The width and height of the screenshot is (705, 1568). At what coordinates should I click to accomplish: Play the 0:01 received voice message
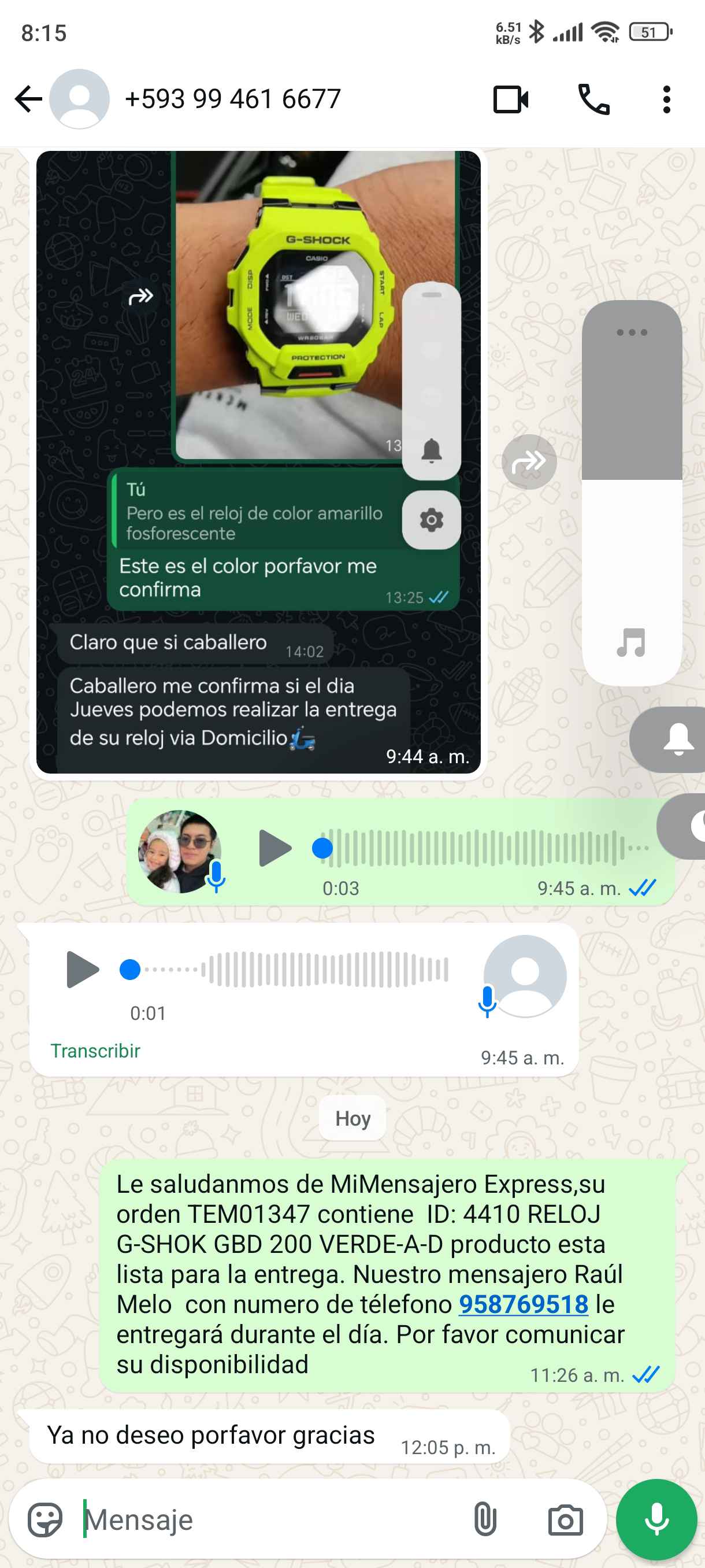82,968
